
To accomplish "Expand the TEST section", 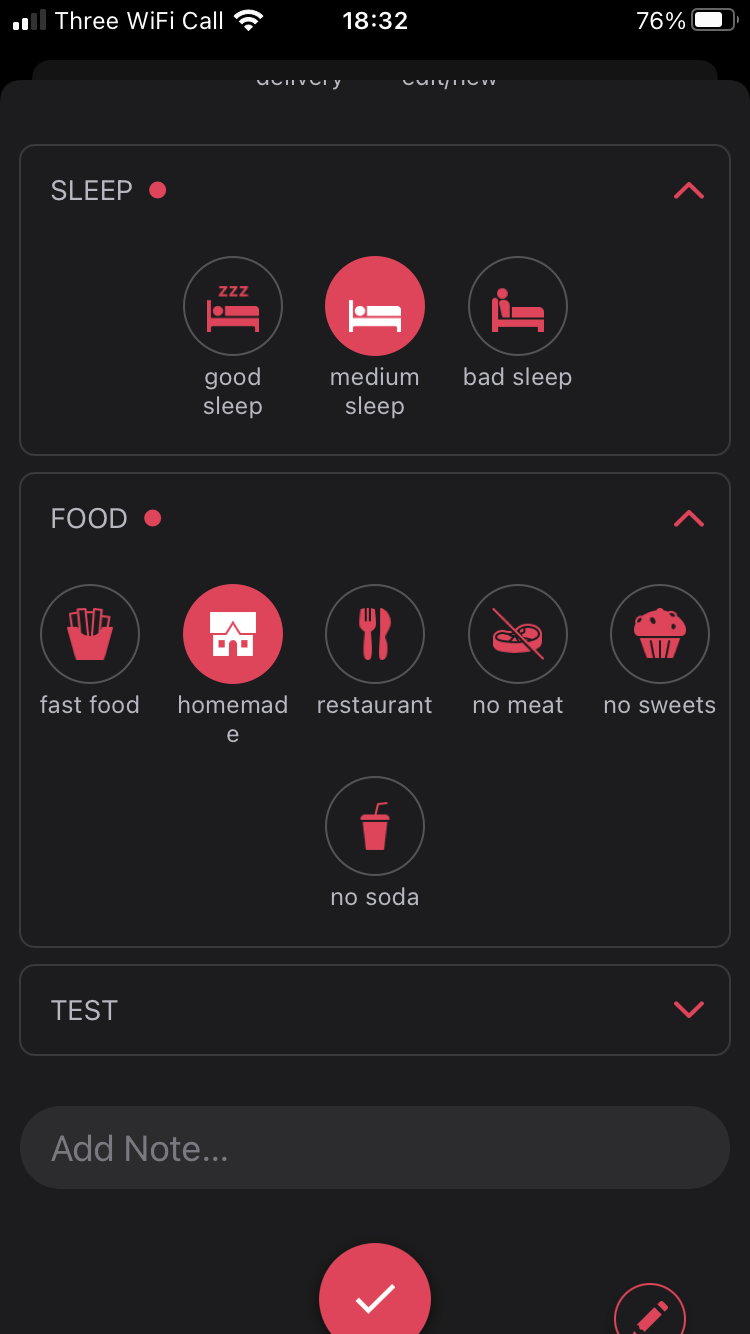I will pos(688,1010).
